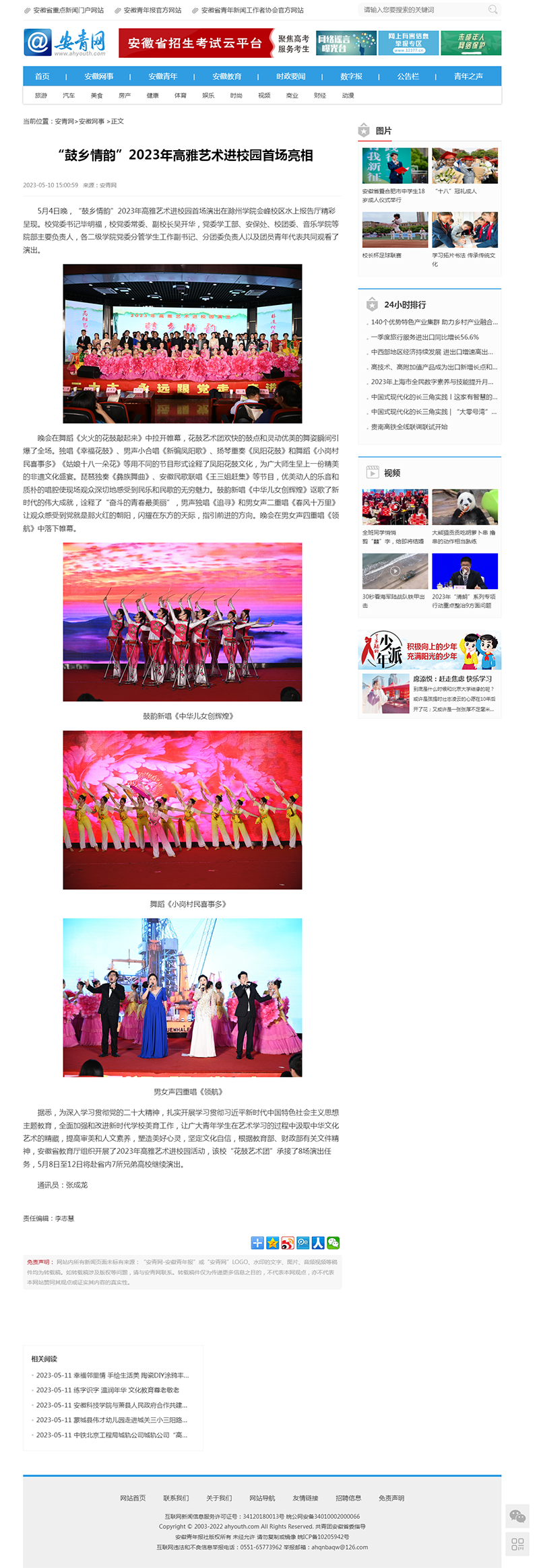Select 青年之声 in the top navigation

tap(468, 77)
